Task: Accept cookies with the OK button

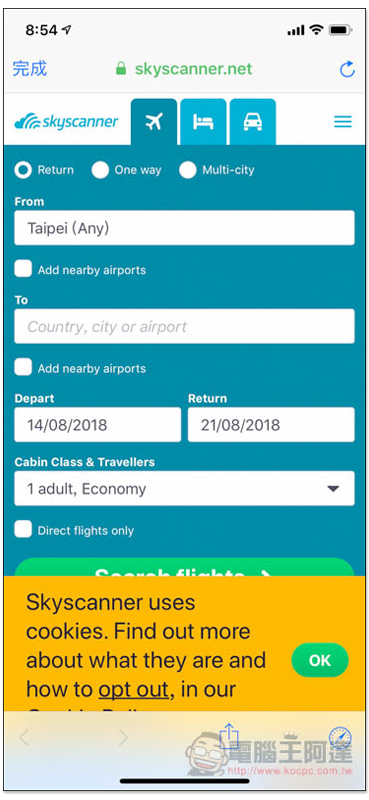Action: (319, 660)
